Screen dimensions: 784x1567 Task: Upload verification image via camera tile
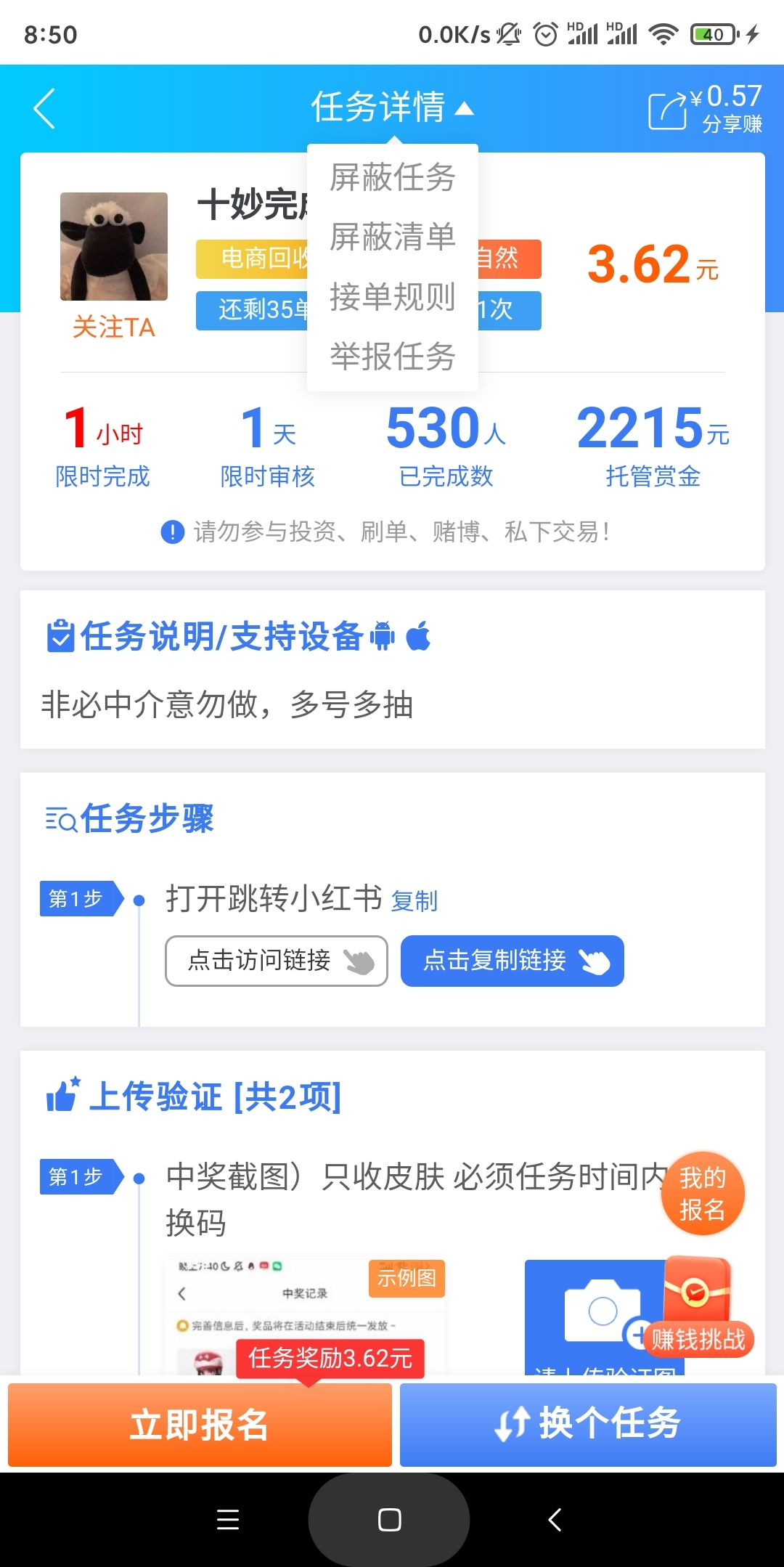[603, 1316]
